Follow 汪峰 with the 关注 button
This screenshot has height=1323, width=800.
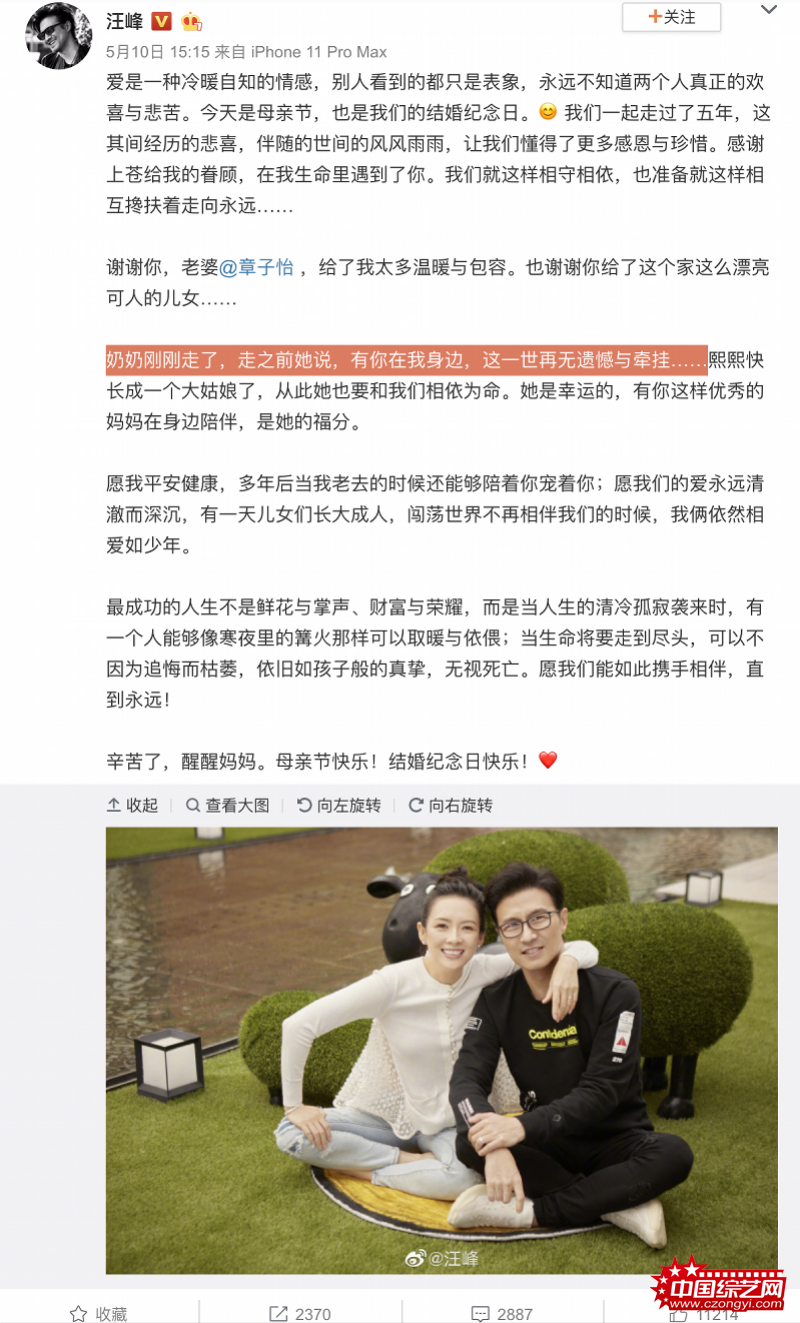pos(671,18)
